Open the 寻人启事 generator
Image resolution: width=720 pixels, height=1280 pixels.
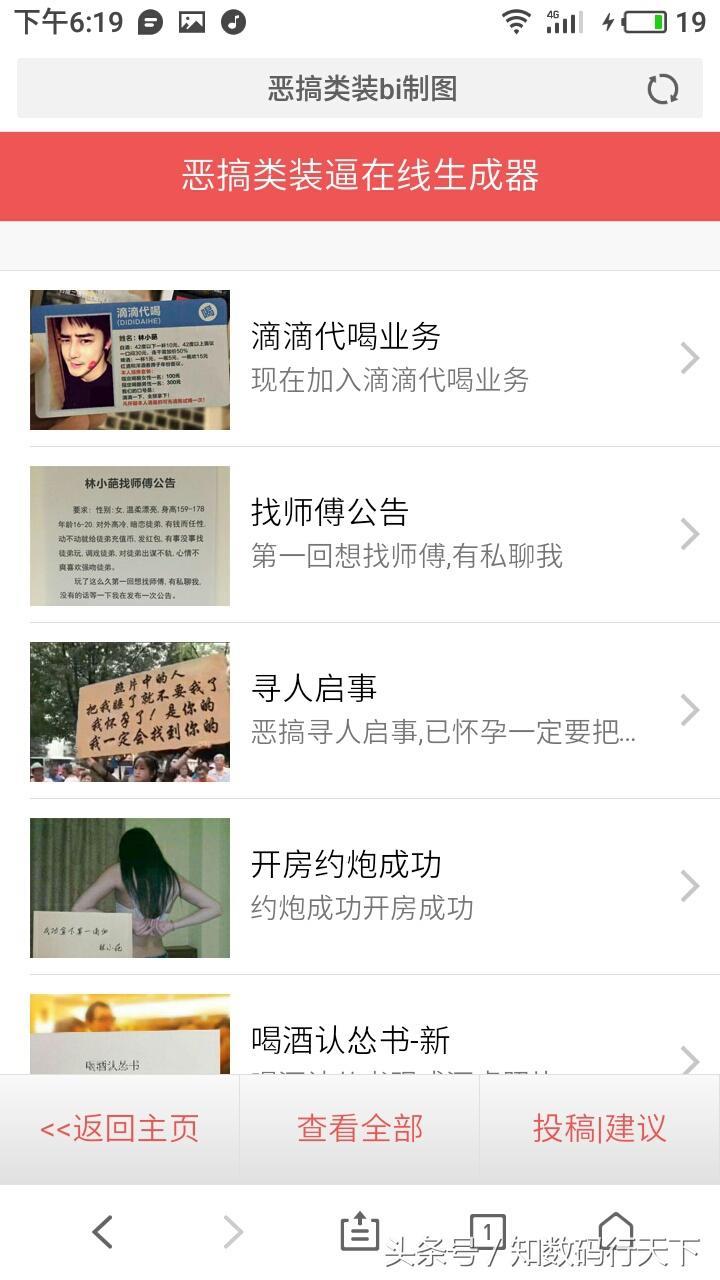(360, 711)
